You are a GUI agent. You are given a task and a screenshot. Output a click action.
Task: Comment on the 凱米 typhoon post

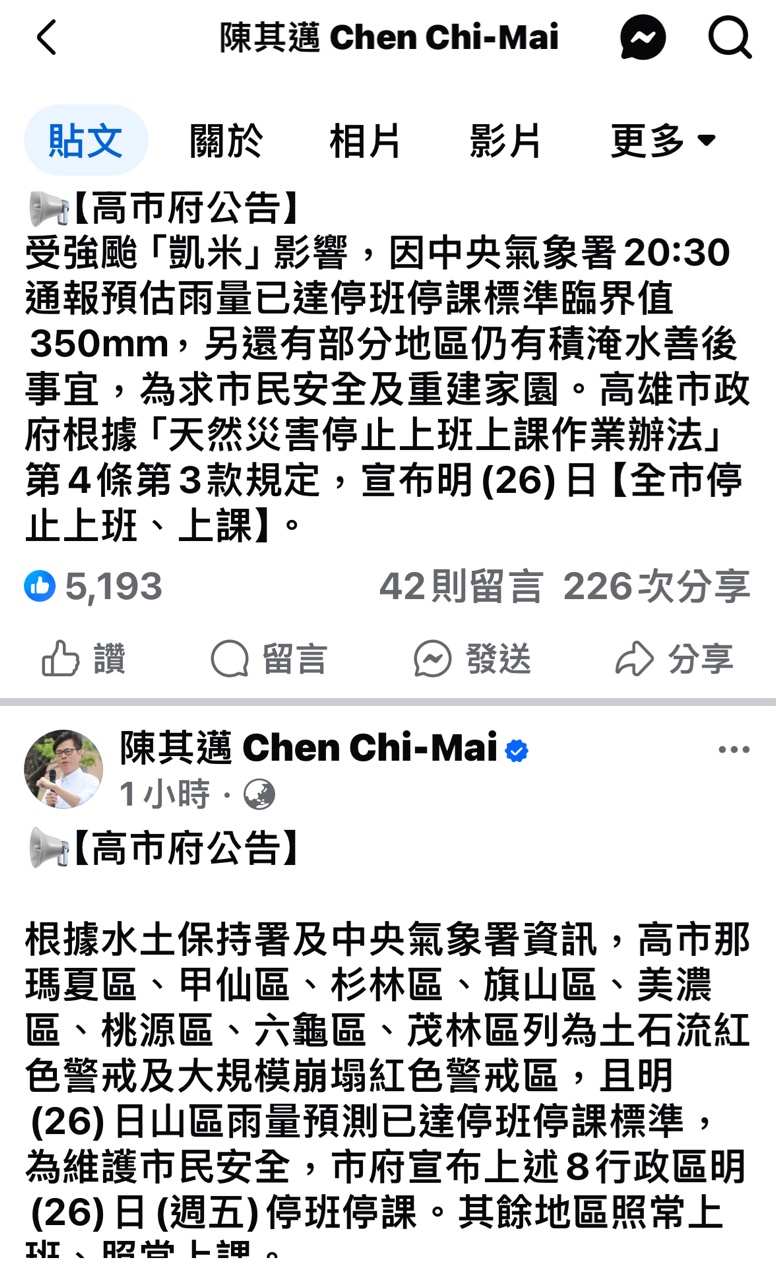(x=269, y=659)
